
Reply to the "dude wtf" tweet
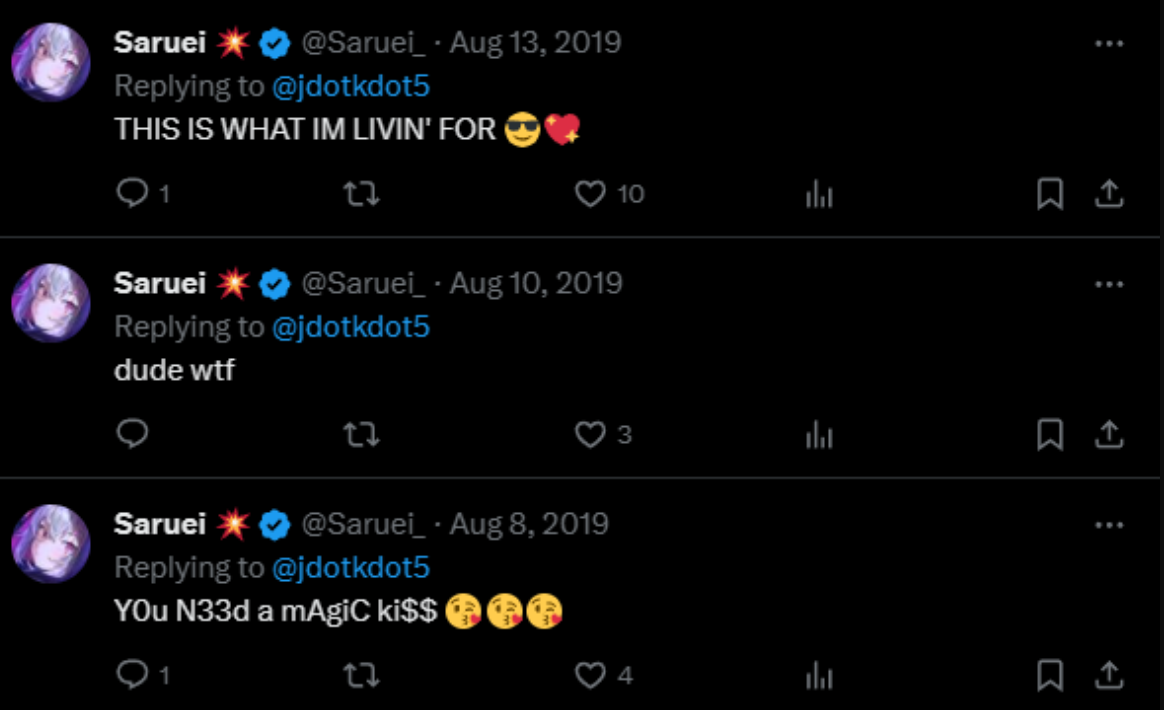[x=132, y=434]
